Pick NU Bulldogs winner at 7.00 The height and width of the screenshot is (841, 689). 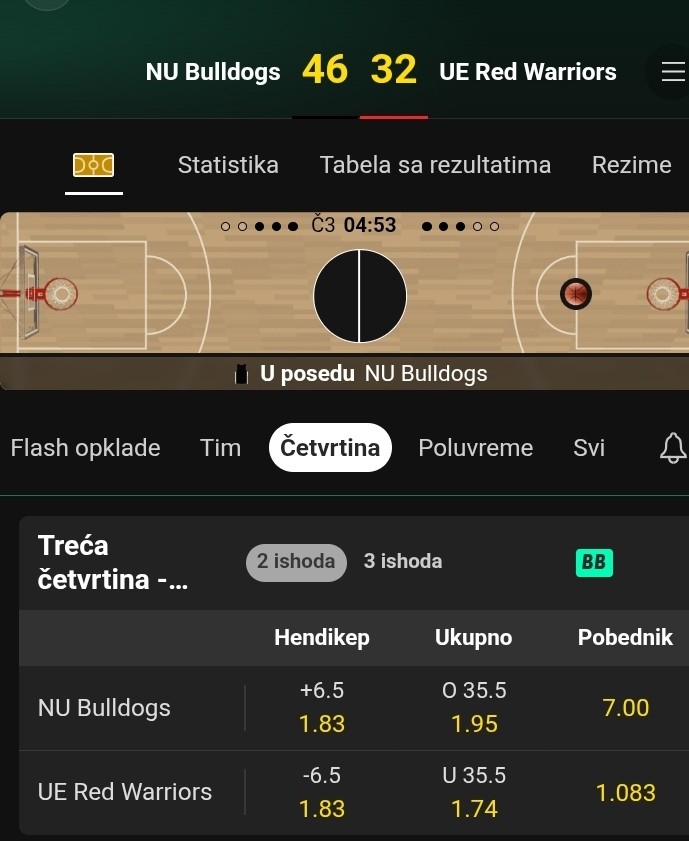pyautogui.click(x=626, y=707)
